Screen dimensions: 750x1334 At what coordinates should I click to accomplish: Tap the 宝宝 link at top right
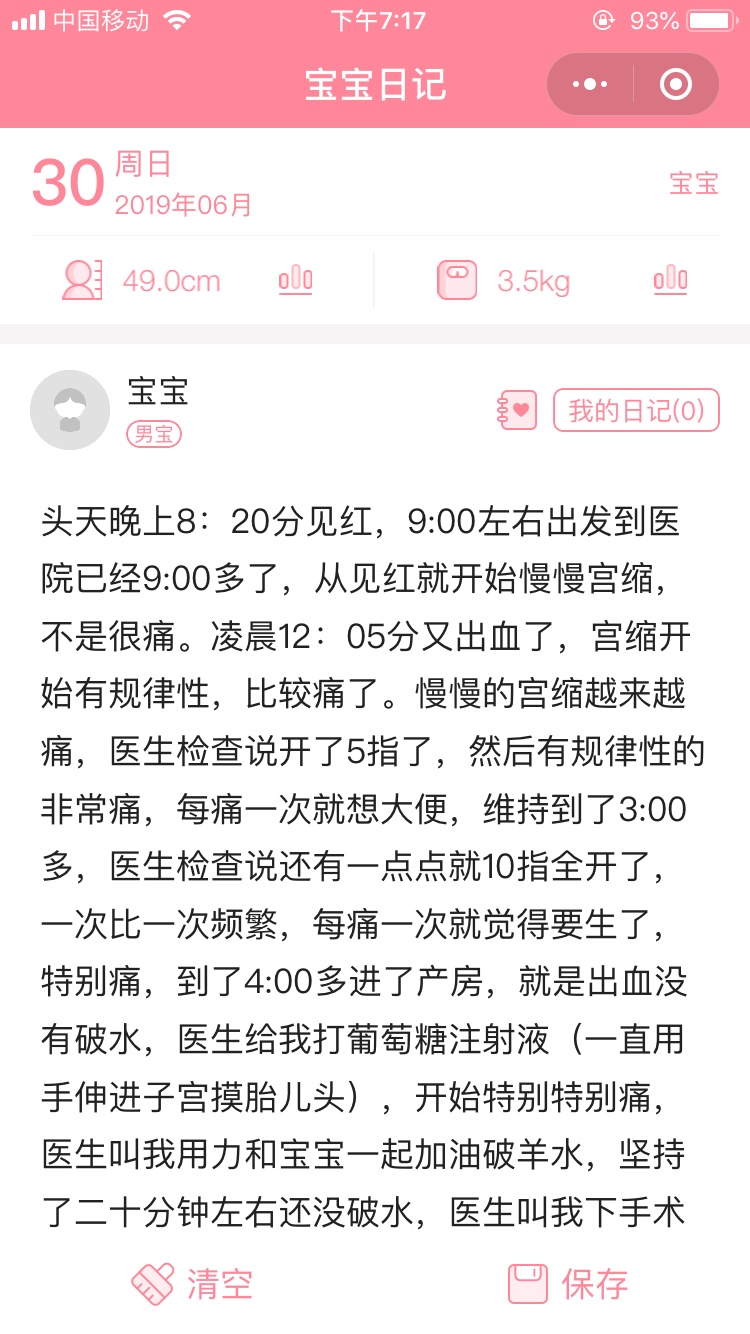click(x=694, y=183)
